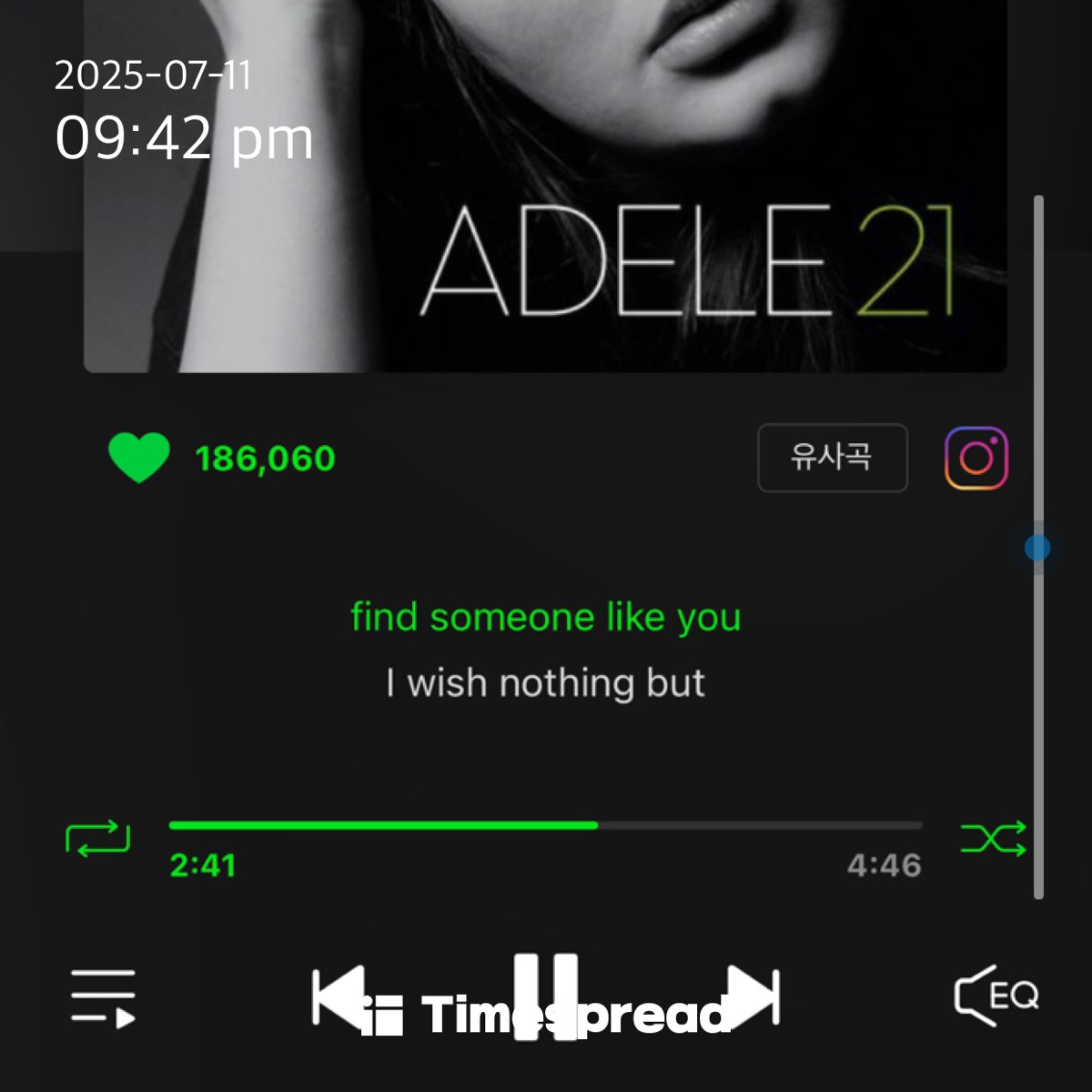Share the track to Instagram
Screen dimensions: 1092x1092
pos(976,458)
